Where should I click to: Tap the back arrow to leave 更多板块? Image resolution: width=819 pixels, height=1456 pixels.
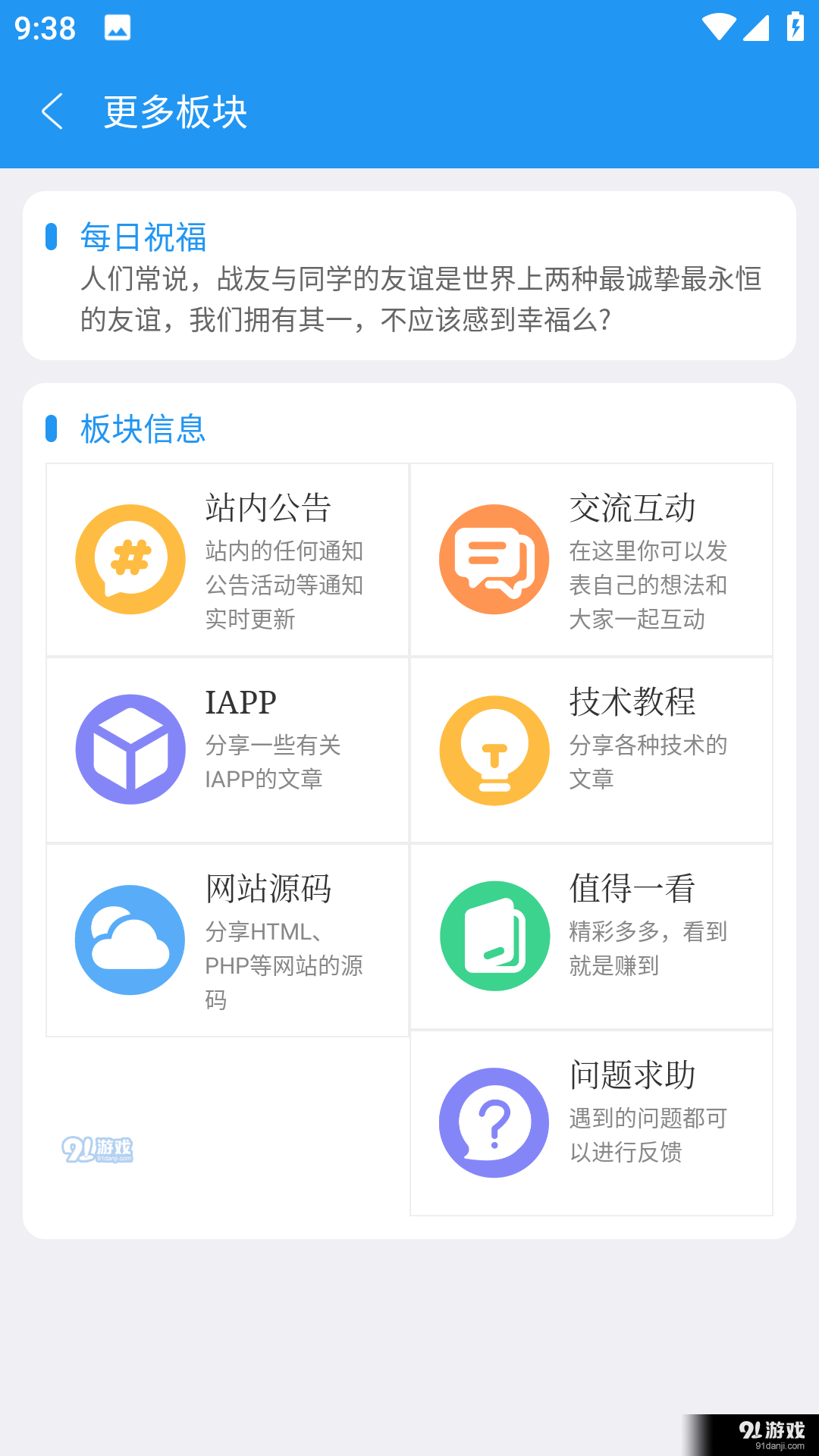pos(52,110)
